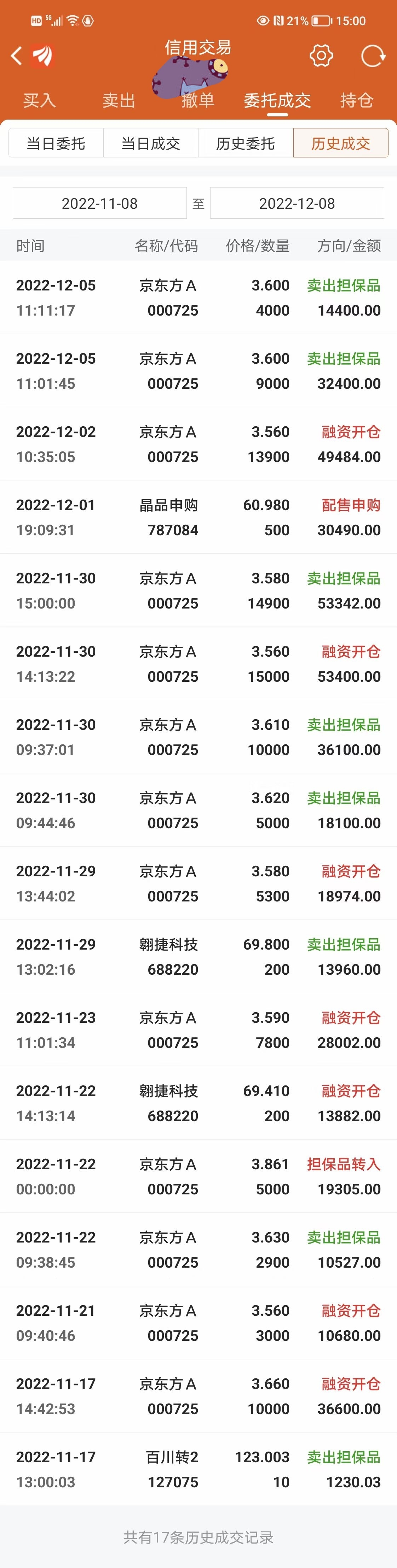Select the 委托成交 tab
The height and width of the screenshot is (1568, 397).
(x=277, y=100)
